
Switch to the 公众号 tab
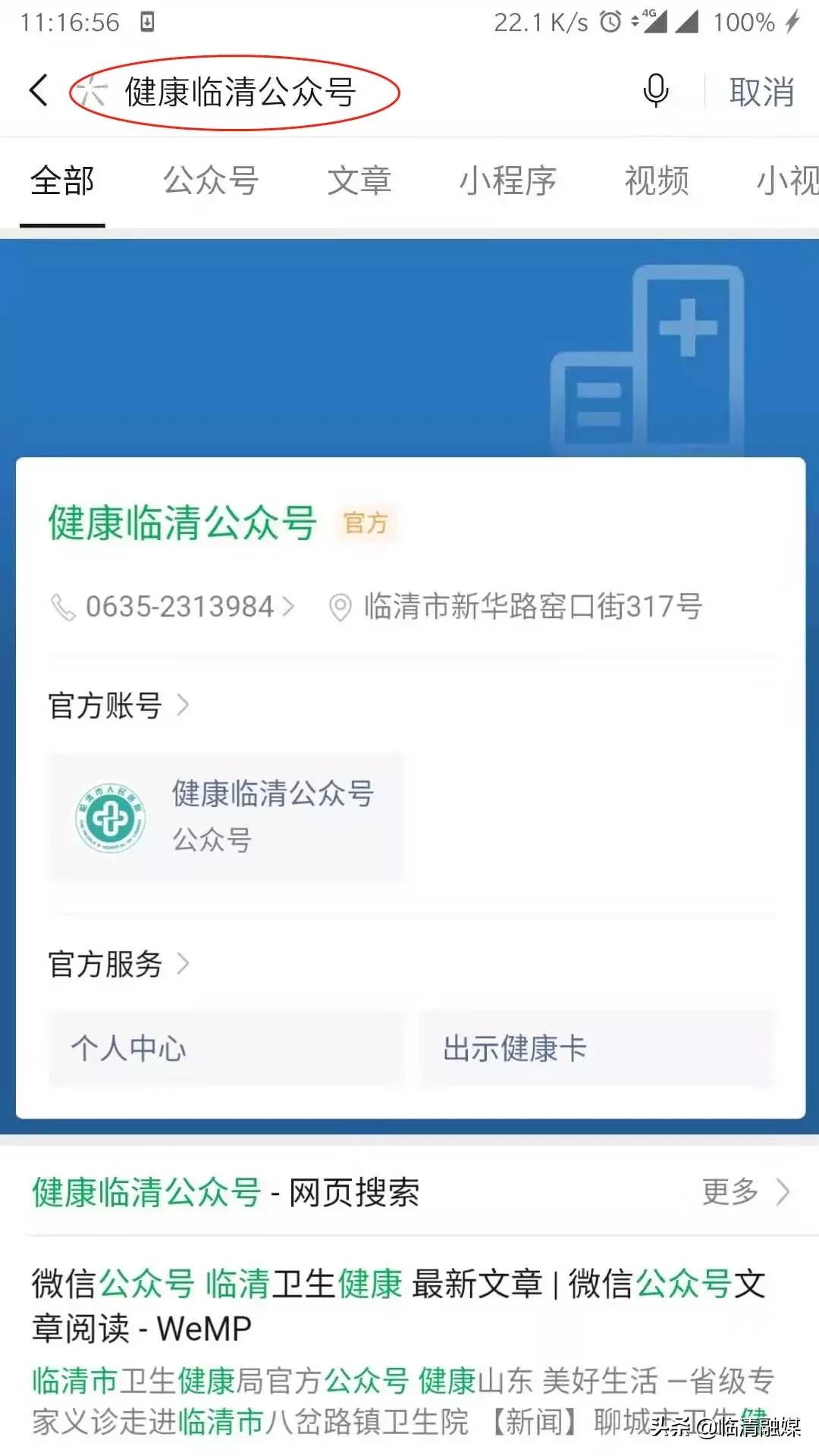click(210, 182)
